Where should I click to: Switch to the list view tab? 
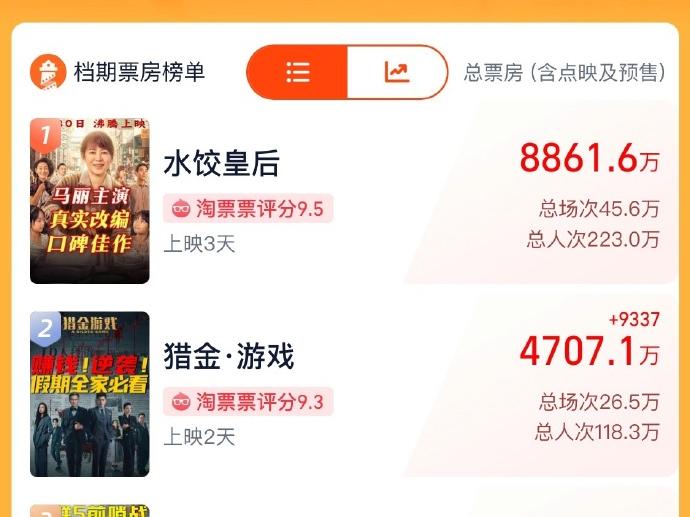click(x=297, y=72)
